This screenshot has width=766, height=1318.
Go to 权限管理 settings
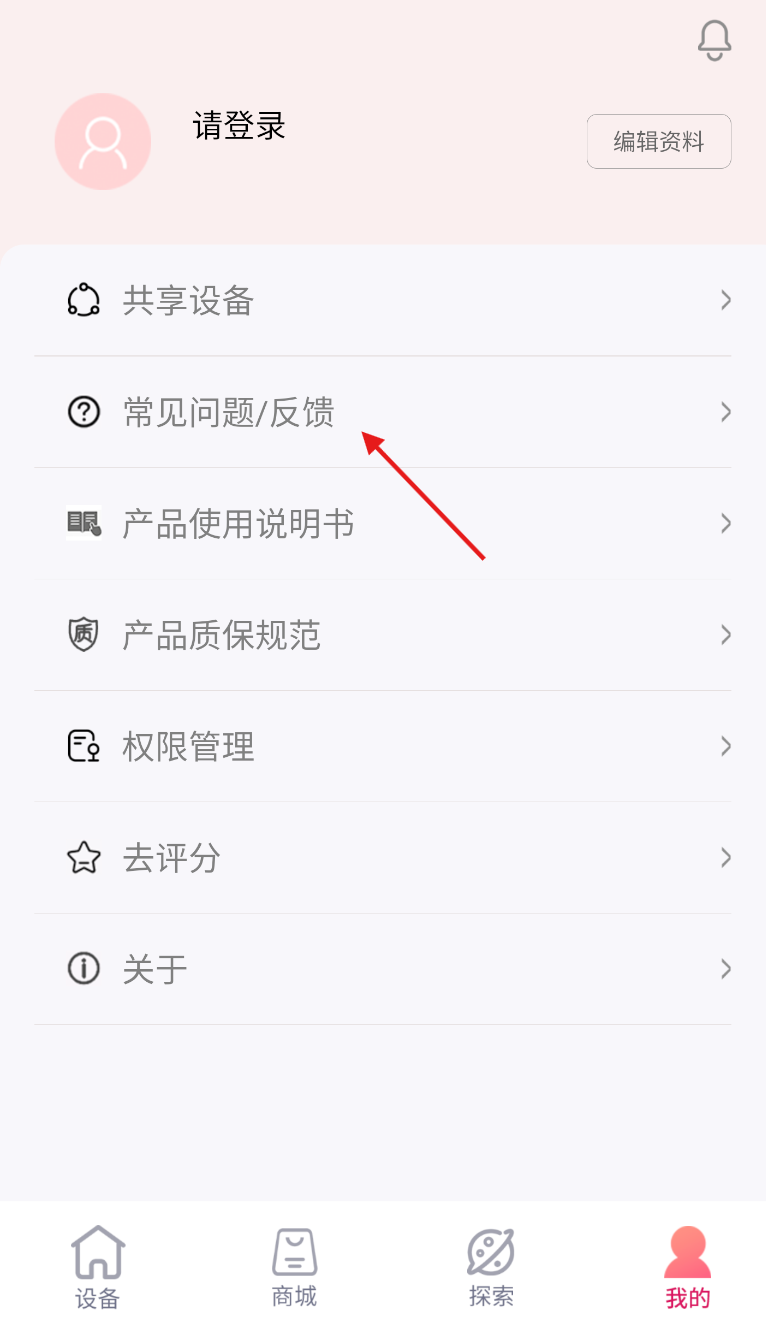click(383, 746)
